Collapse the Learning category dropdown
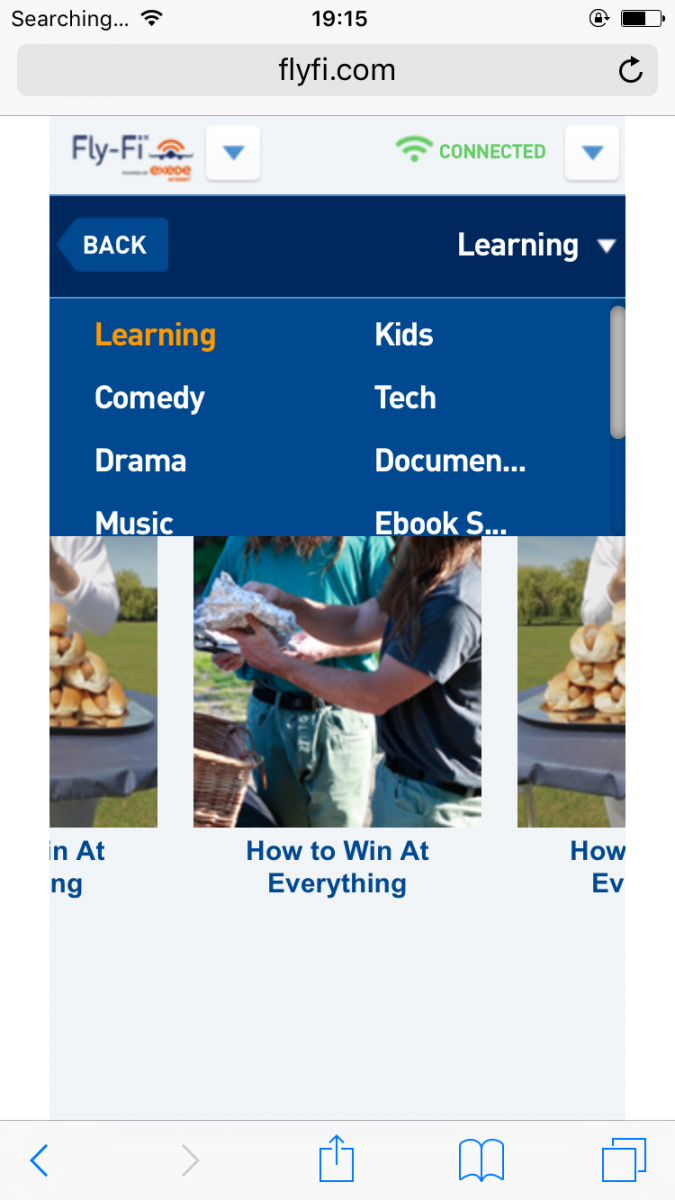Screen dimensions: 675x1200 [x=536, y=245]
